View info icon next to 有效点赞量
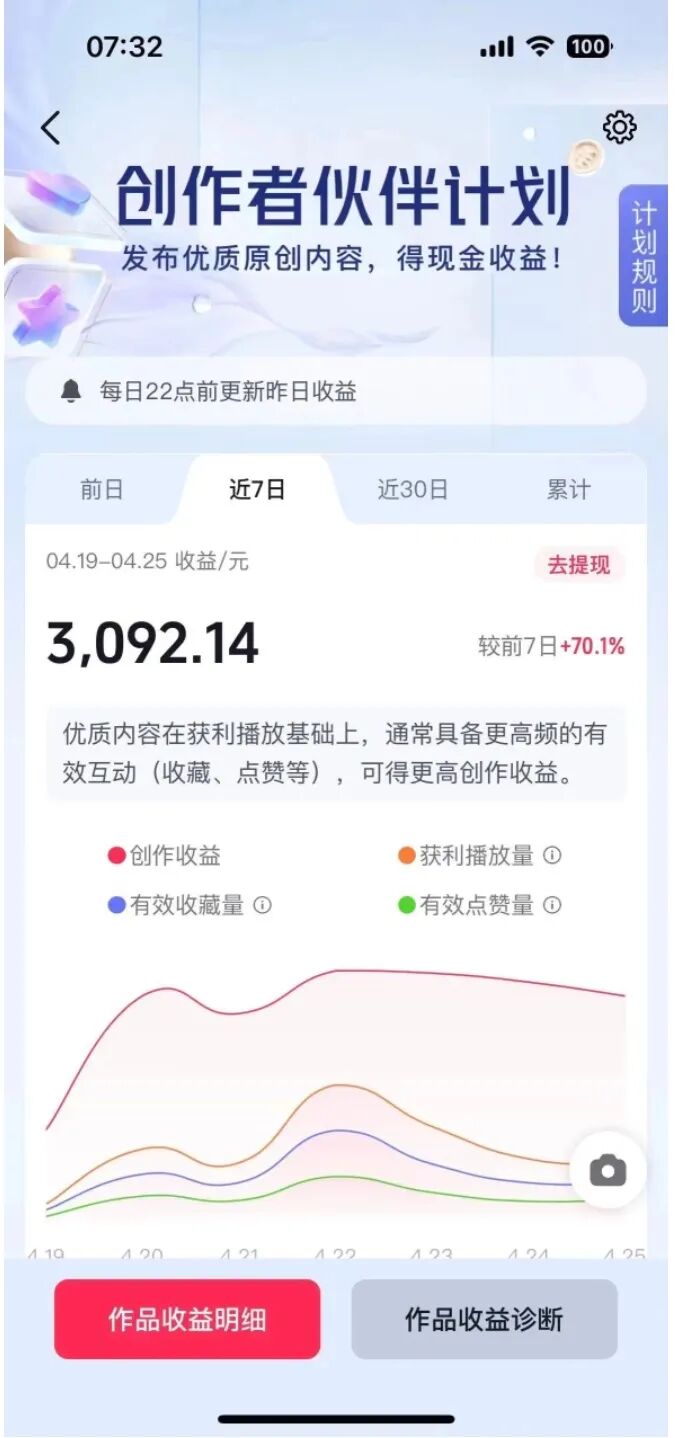The image size is (675, 1438). coord(552,905)
